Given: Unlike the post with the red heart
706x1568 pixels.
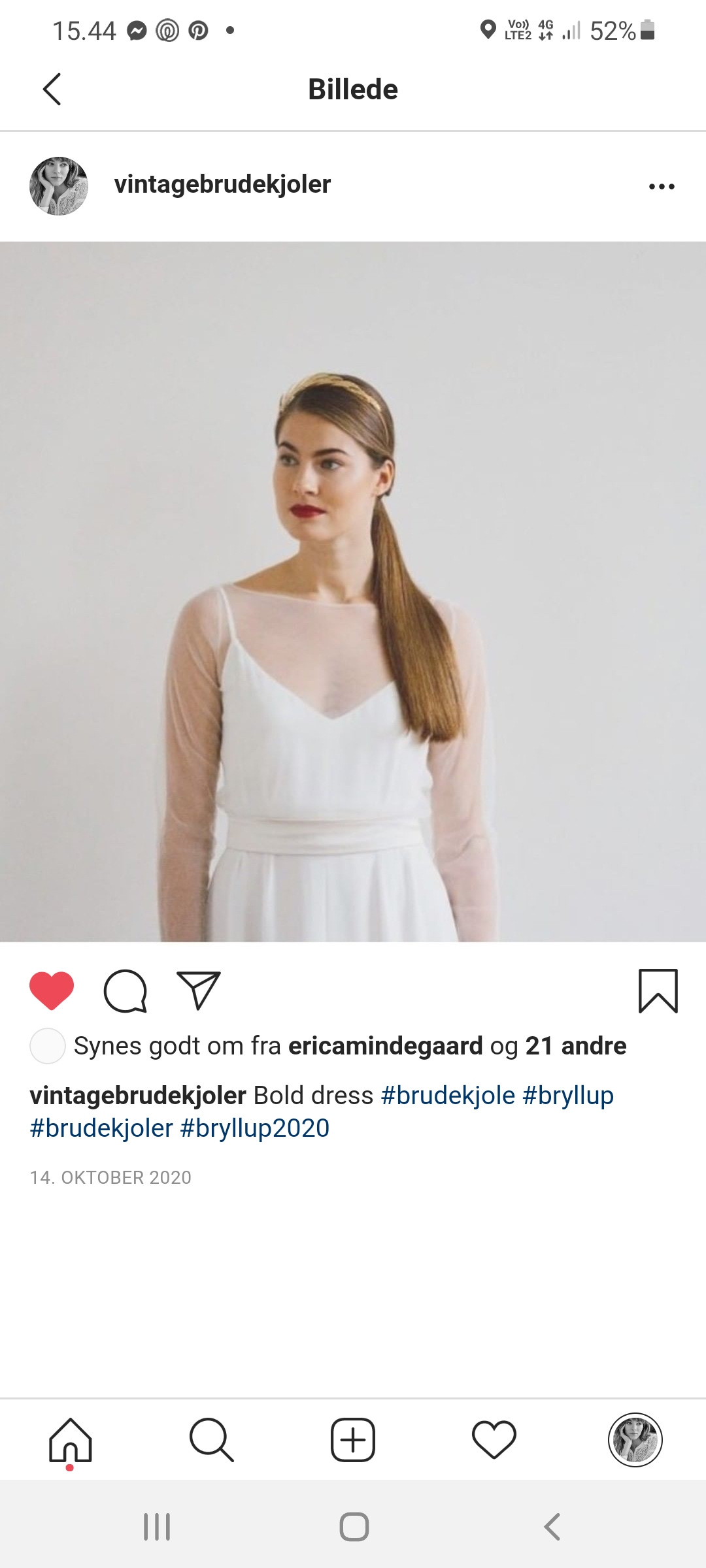Looking at the screenshot, I should [x=52, y=990].
